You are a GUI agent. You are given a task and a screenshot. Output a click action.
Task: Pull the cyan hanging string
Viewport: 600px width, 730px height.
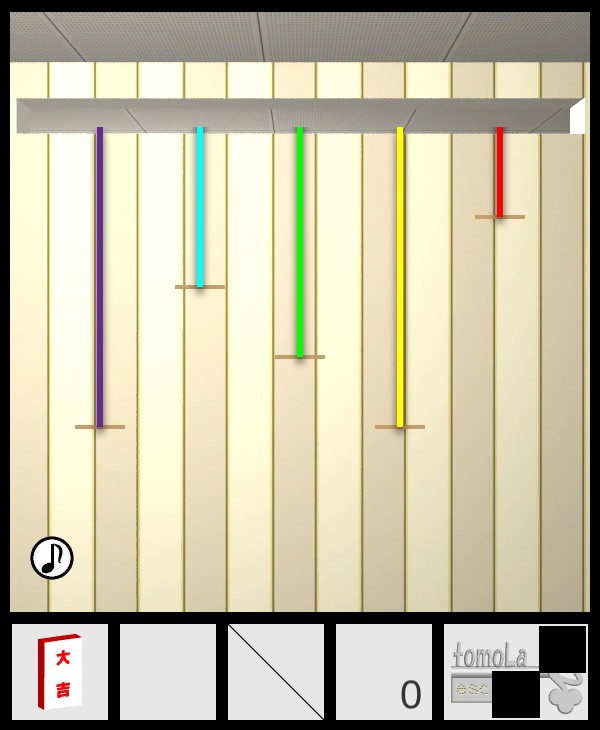[200, 210]
